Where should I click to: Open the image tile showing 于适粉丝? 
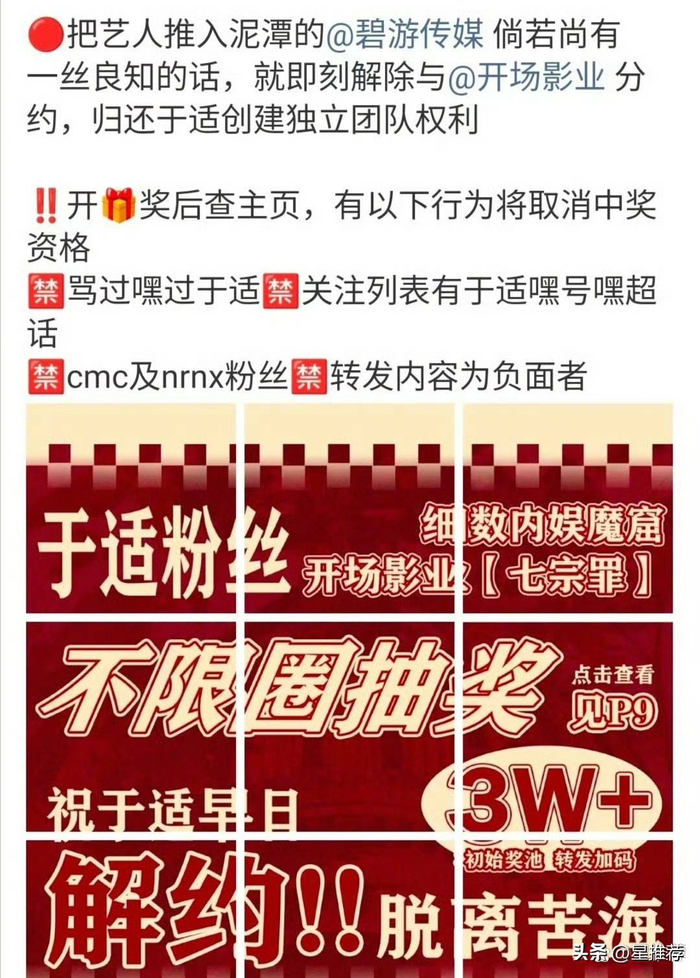pos(130,508)
